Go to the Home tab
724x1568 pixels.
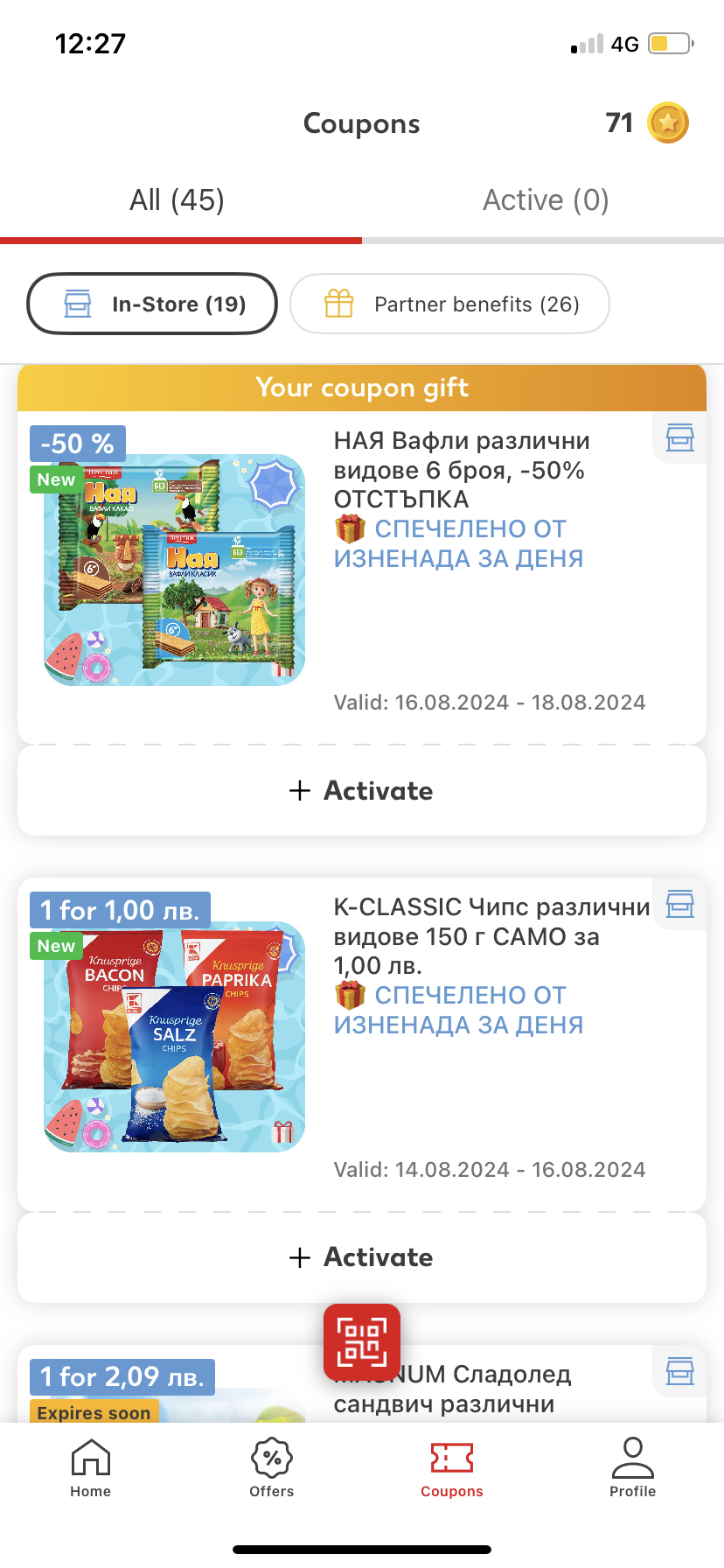click(91, 1468)
